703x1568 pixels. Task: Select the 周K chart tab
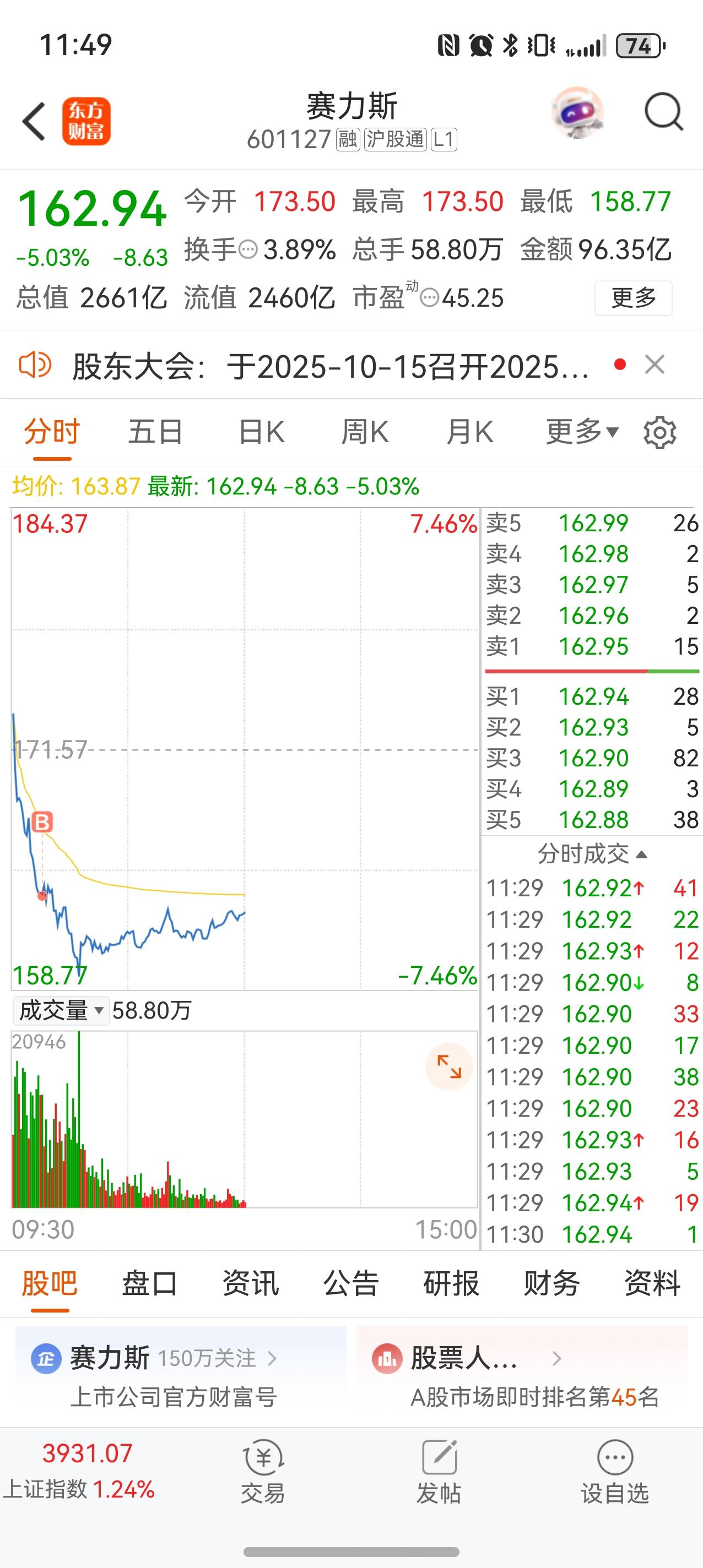364,432
